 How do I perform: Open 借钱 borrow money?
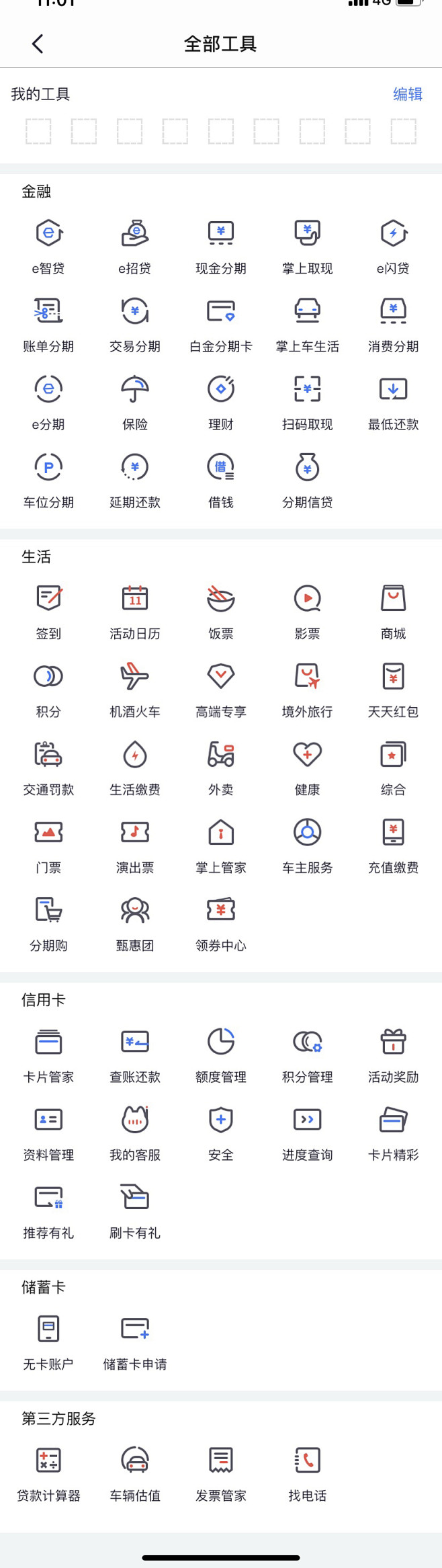click(x=221, y=479)
